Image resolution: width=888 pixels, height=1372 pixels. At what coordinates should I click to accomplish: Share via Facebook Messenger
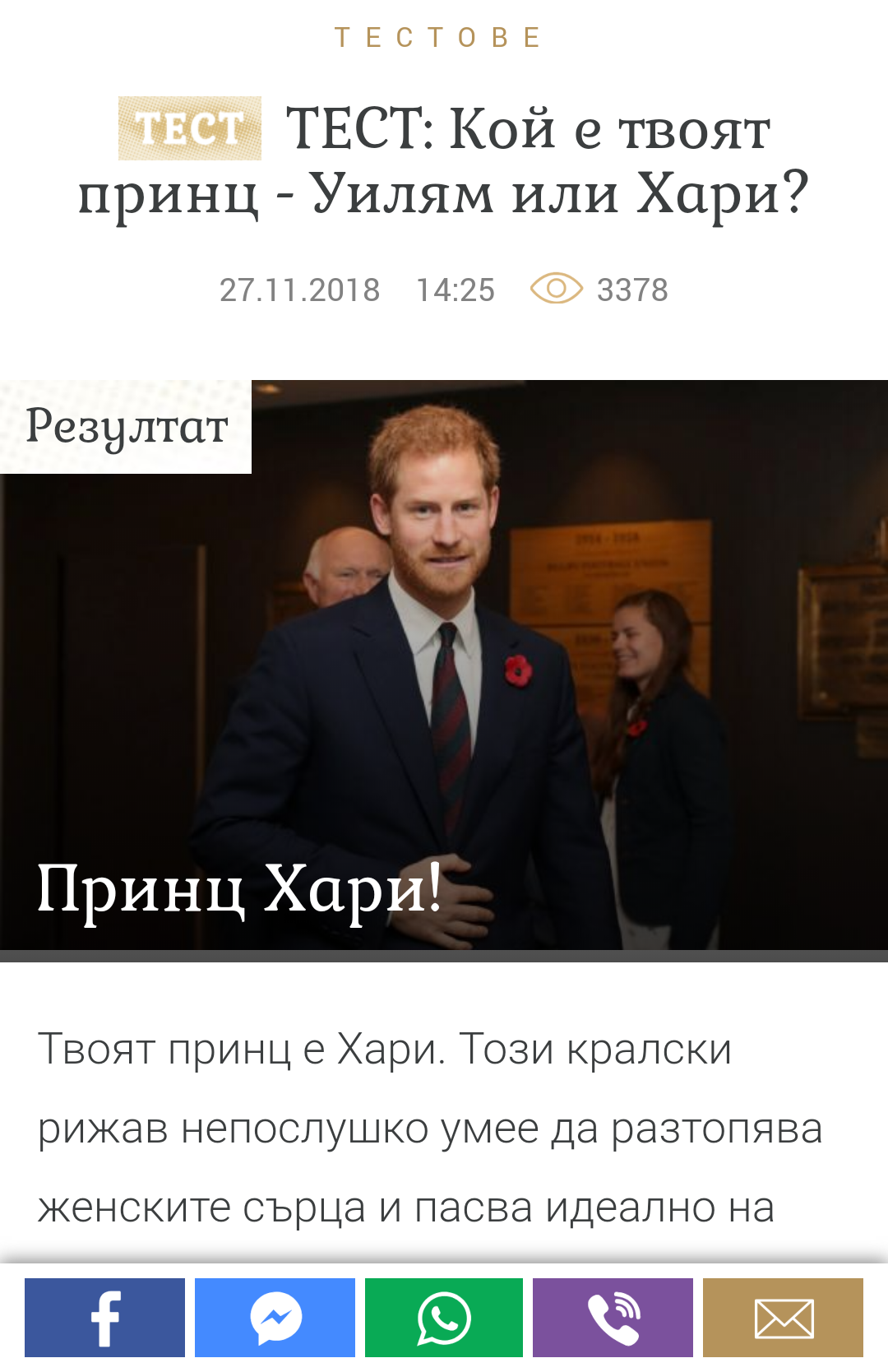275,1318
